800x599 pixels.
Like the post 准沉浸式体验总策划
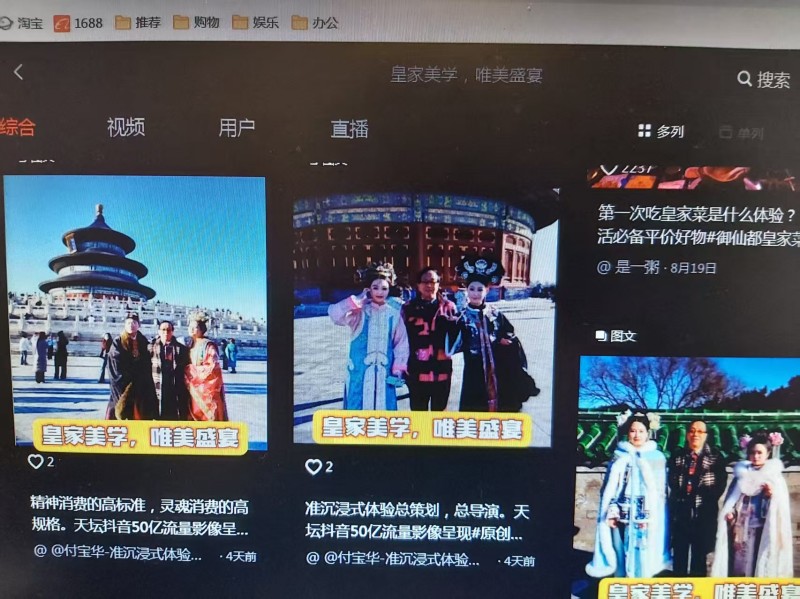tap(314, 467)
